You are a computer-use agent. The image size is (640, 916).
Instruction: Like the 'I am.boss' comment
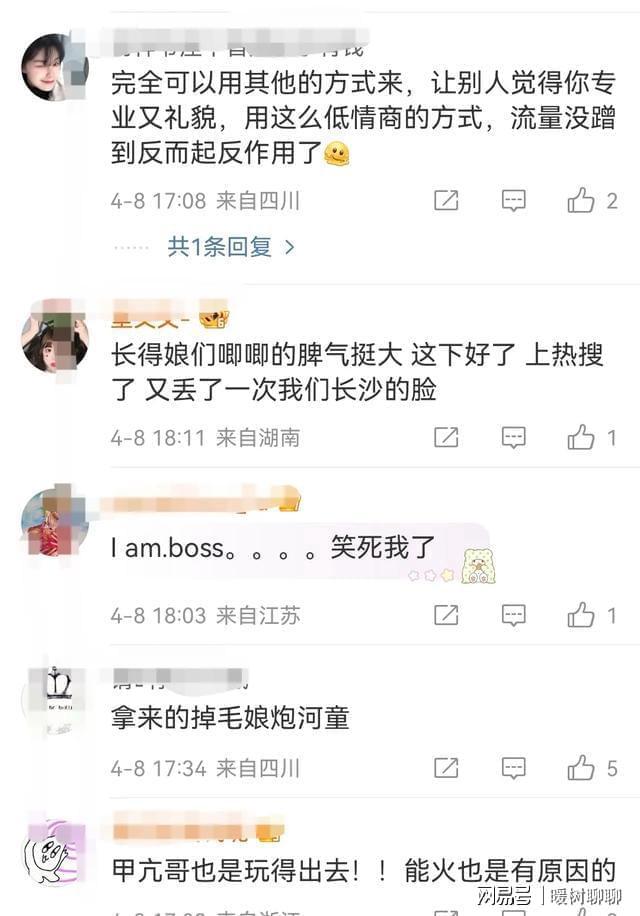click(x=581, y=615)
